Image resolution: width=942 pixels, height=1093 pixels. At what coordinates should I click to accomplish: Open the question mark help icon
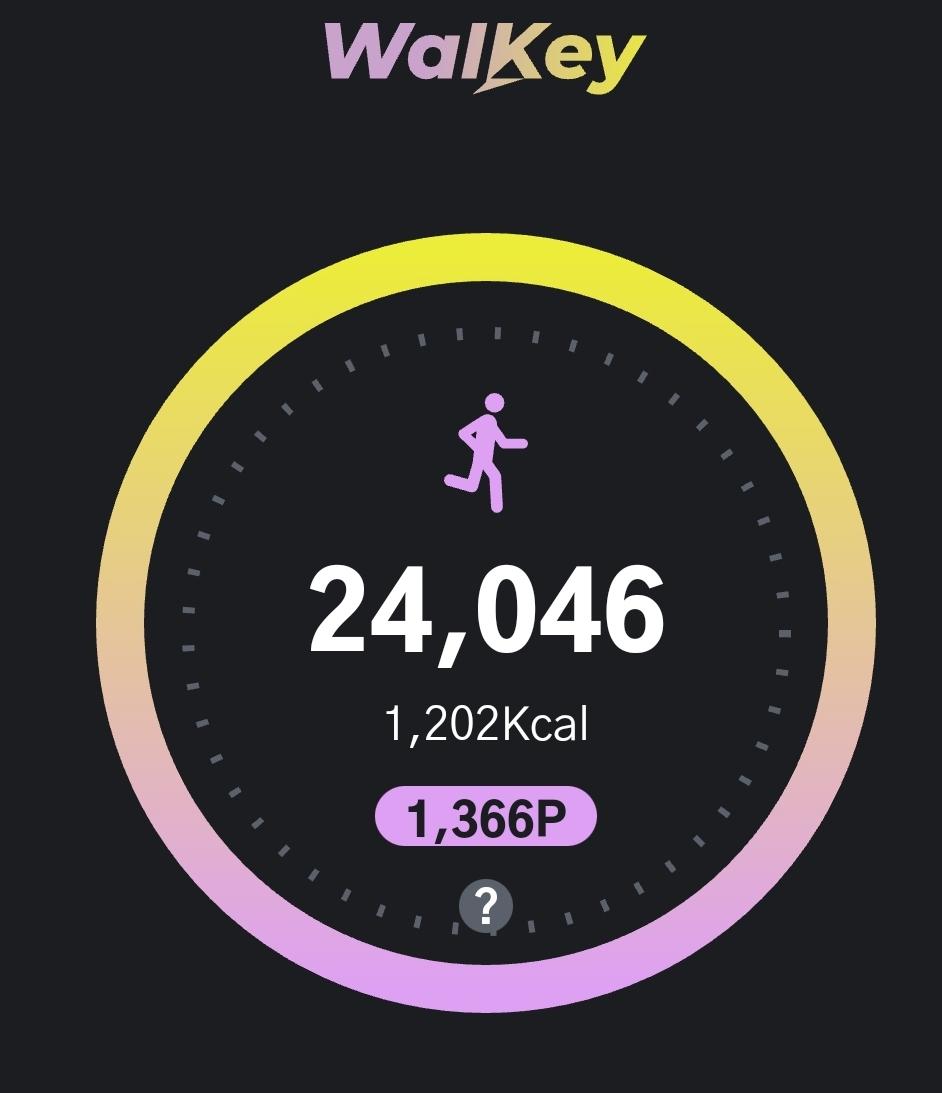[x=486, y=907]
